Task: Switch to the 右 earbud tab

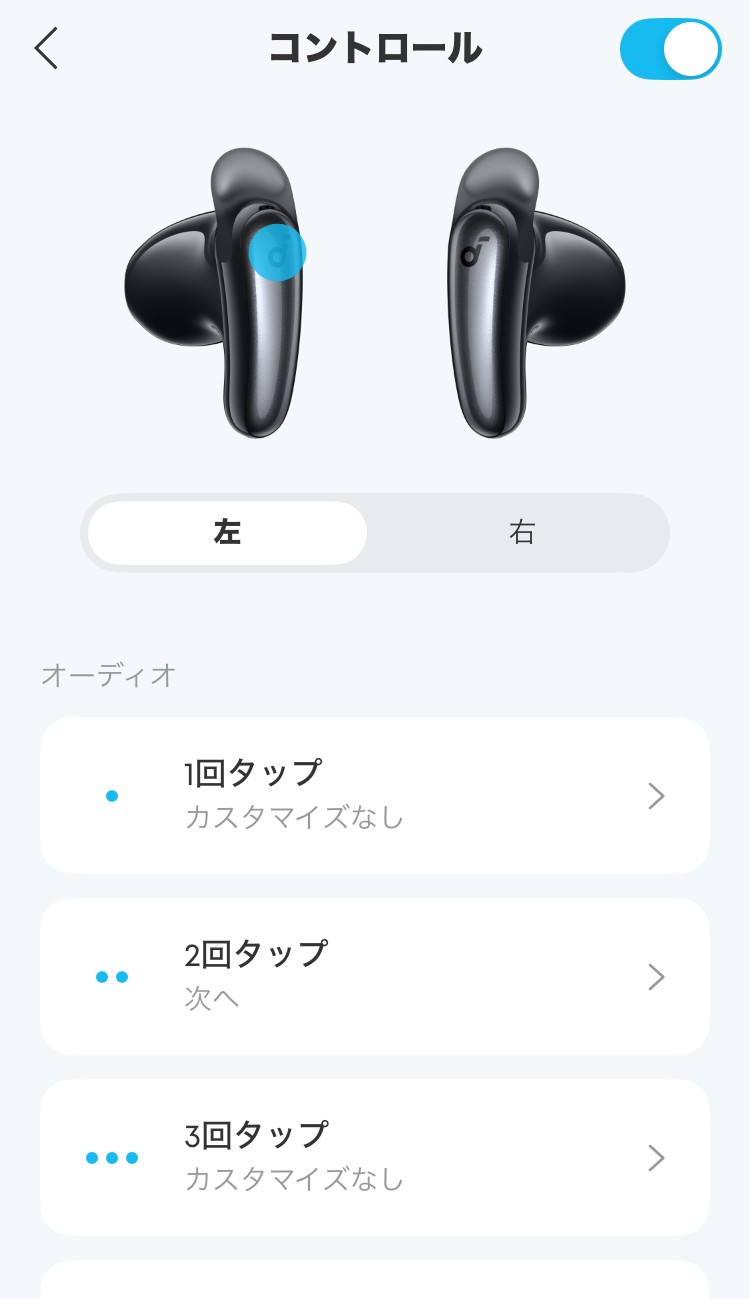Action: coord(519,532)
